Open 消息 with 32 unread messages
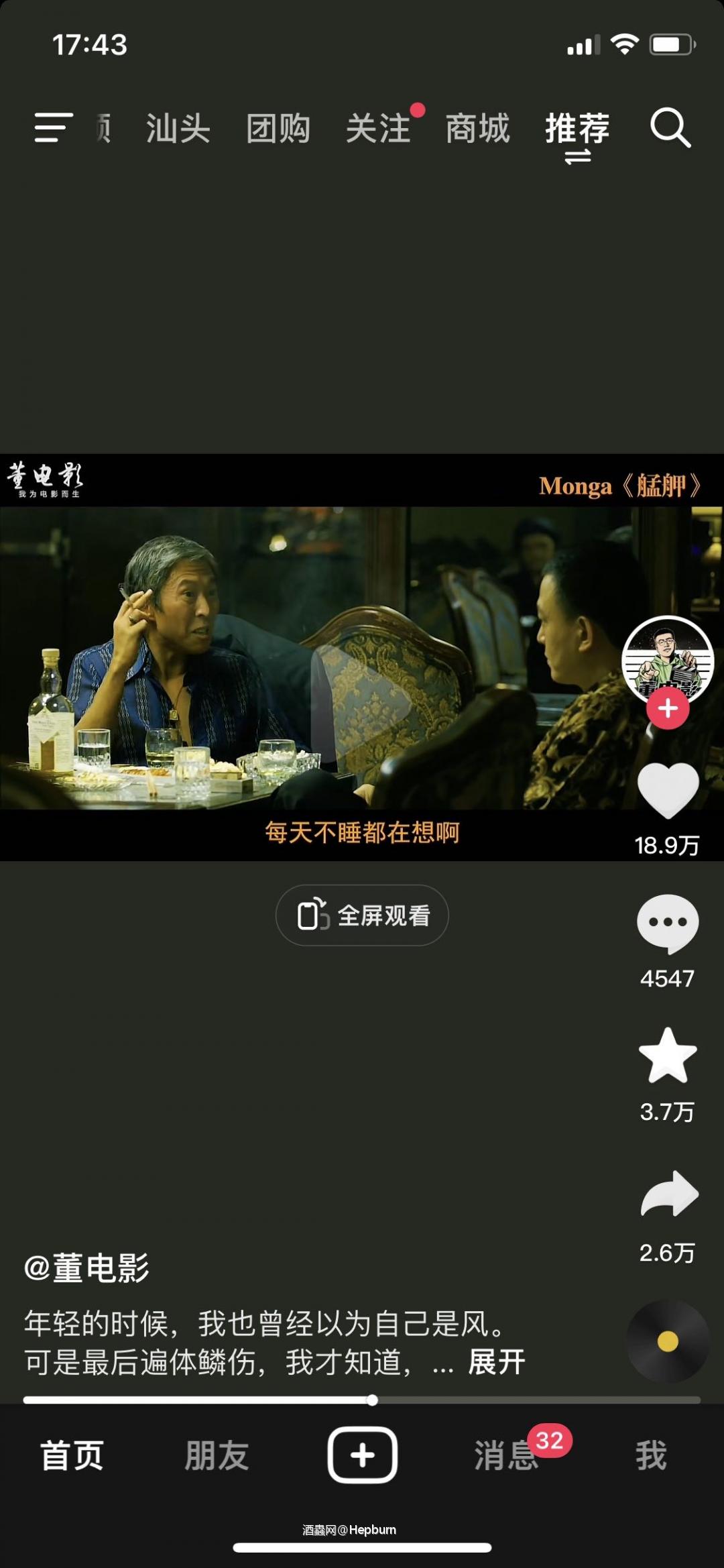The width and height of the screenshot is (724, 1568). coord(507,1456)
